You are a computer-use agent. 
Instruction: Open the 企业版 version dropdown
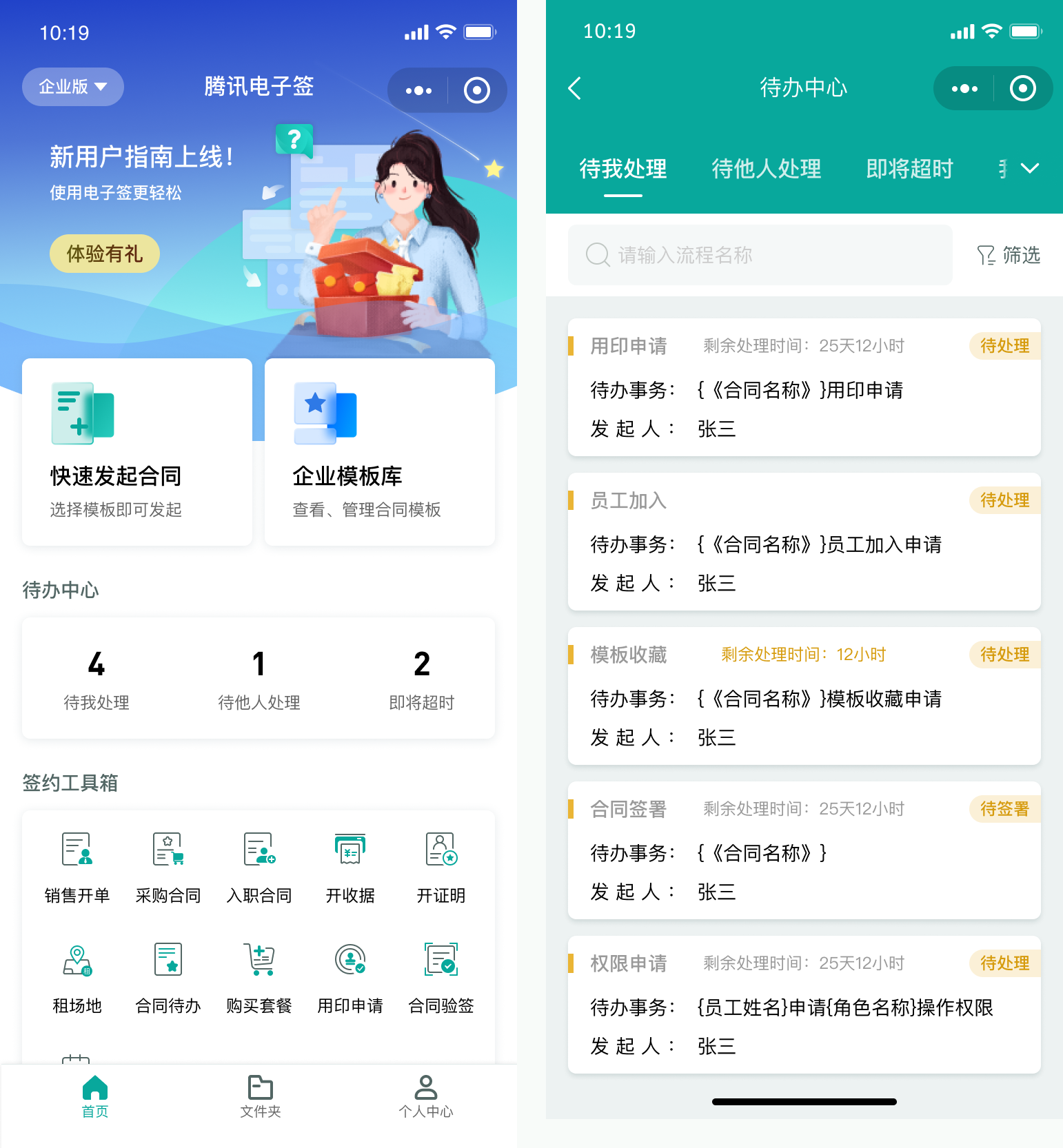click(72, 87)
